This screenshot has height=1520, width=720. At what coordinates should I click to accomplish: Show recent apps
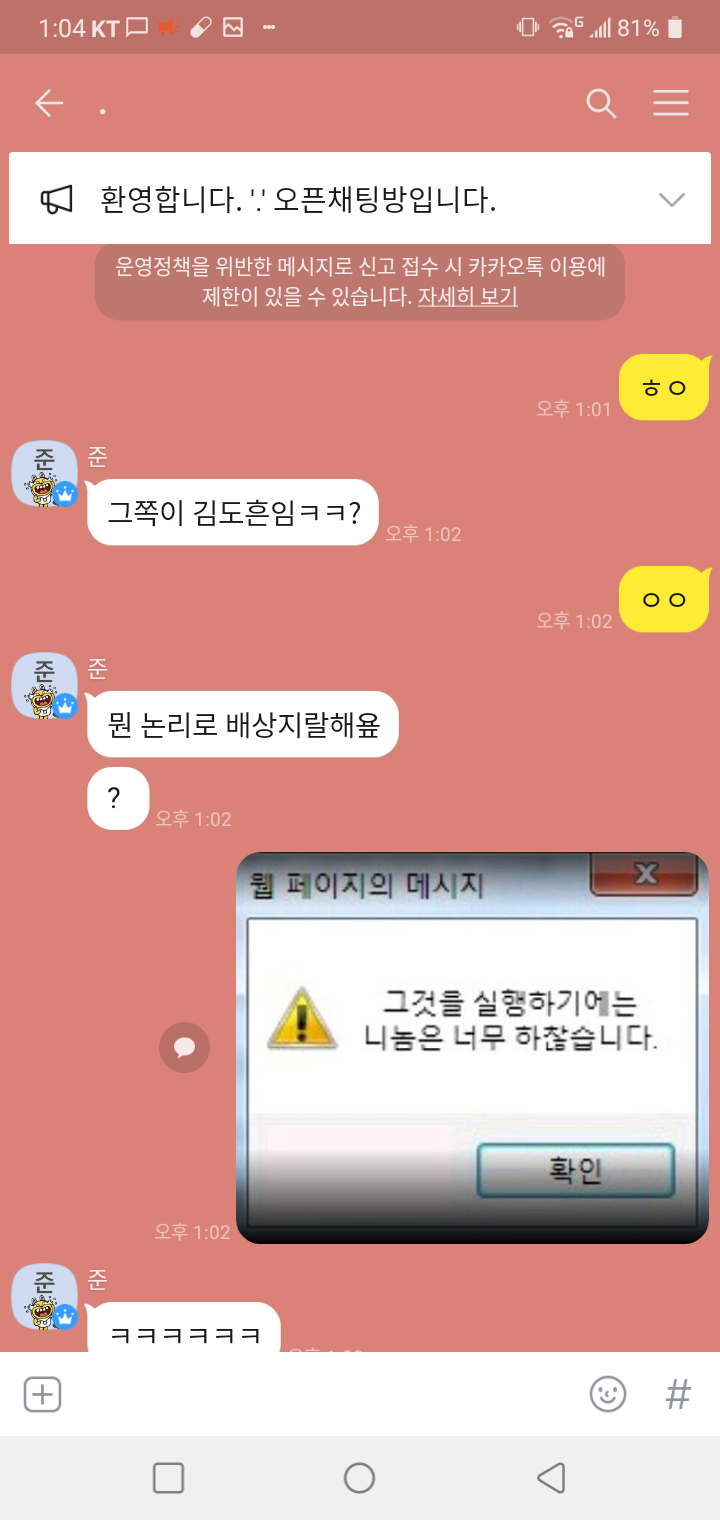pyautogui.click(x=168, y=1478)
